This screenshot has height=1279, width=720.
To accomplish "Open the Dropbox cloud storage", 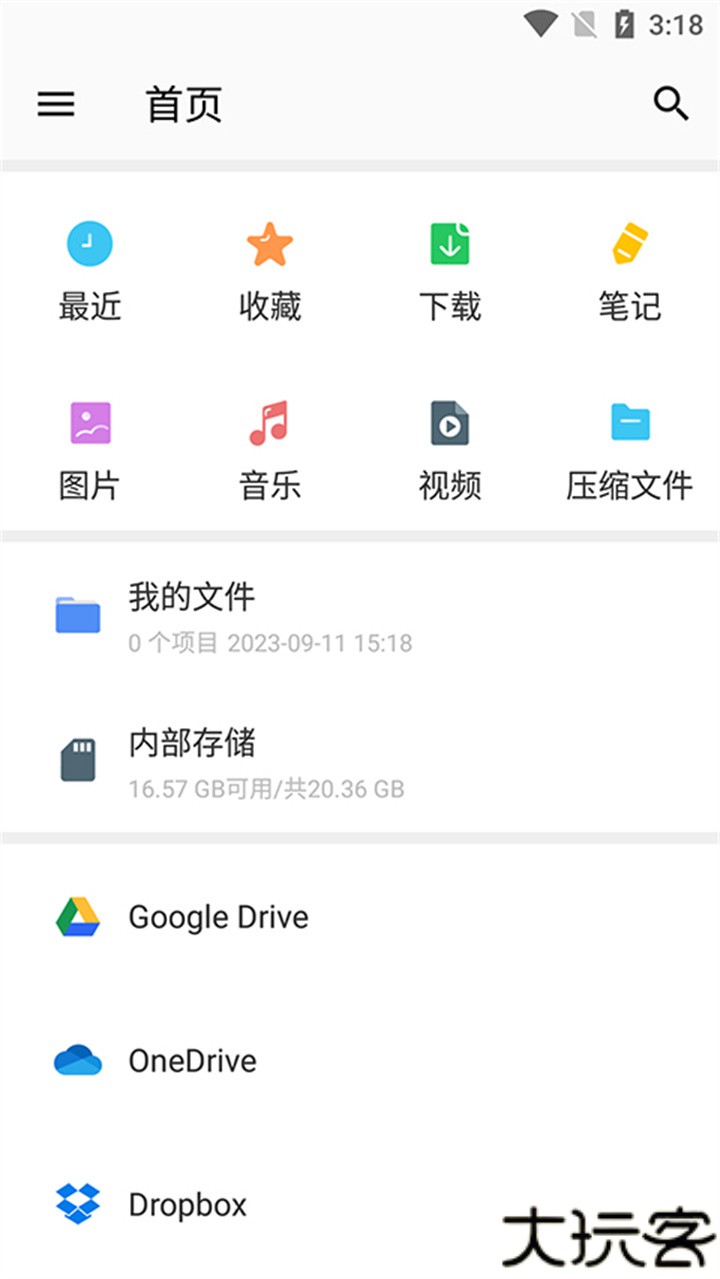I will (187, 1205).
